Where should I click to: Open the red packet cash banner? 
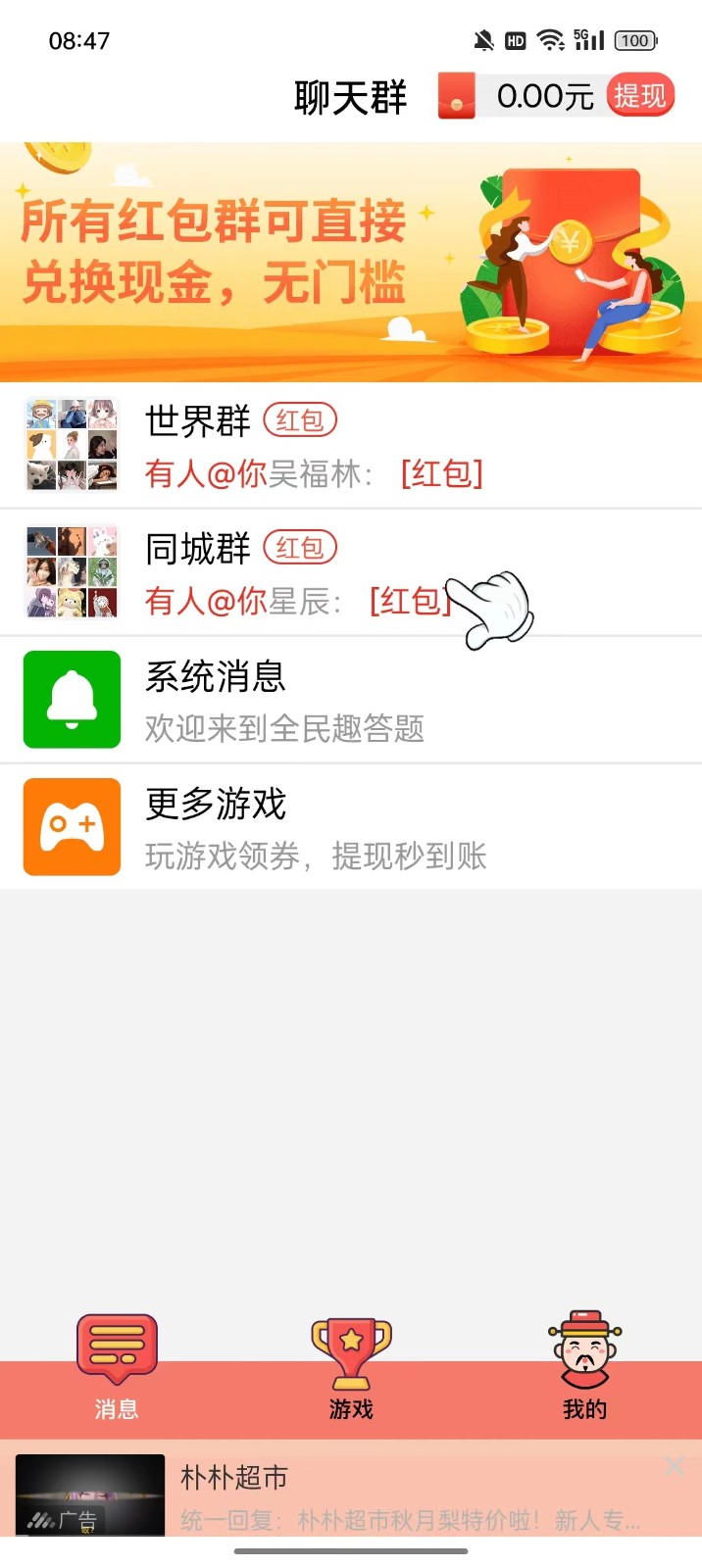pyautogui.click(x=351, y=262)
